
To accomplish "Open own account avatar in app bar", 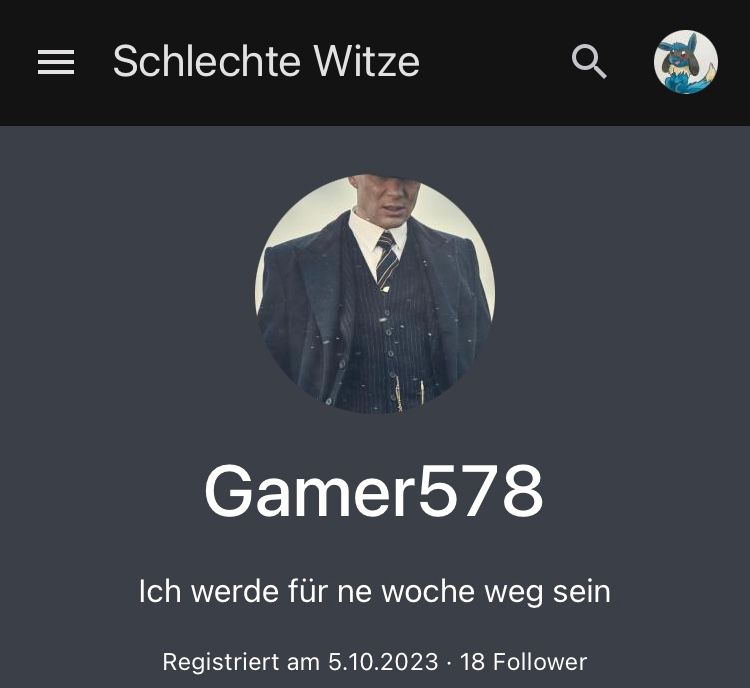I will [x=686, y=62].
